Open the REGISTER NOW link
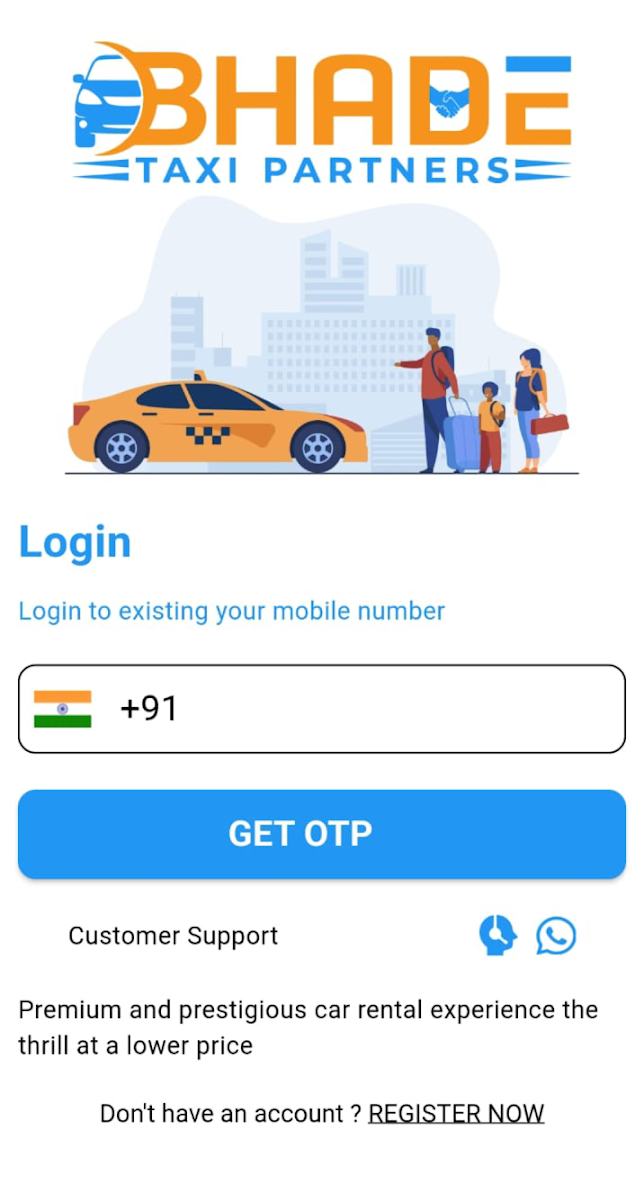 pos(456,1113)
